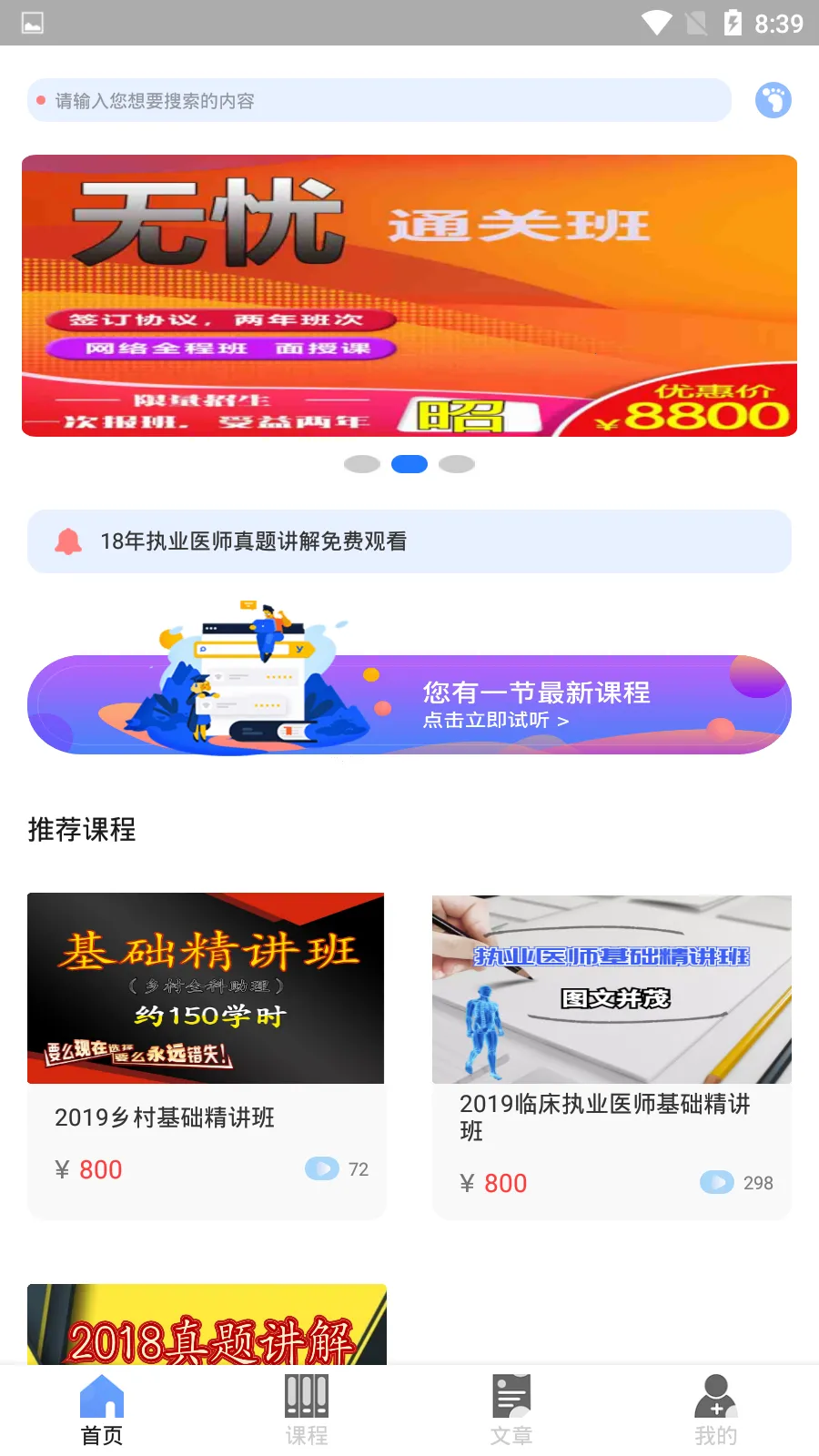Screen dimensions: 819x1456
Task: Try the latest course via 点击立即试听
Action: (496, 720)
